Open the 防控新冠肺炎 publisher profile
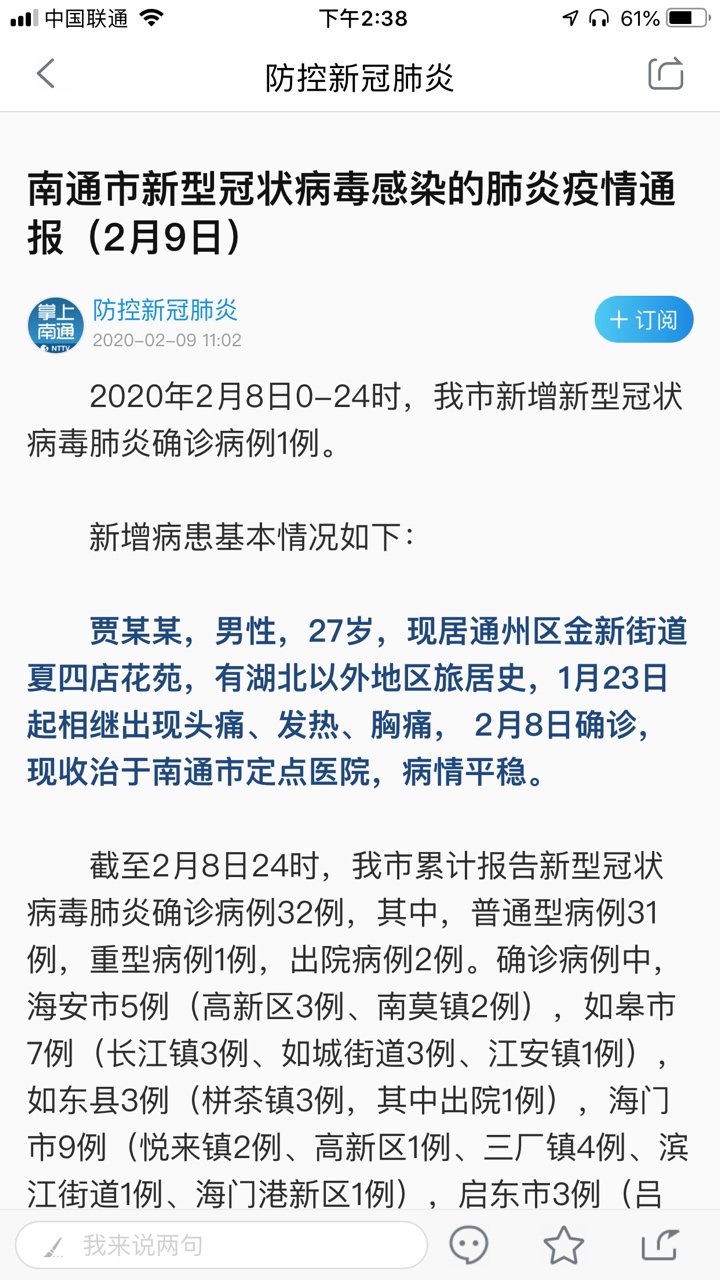The width and height of the screenshot is (720, 1280). click(165, 310)
